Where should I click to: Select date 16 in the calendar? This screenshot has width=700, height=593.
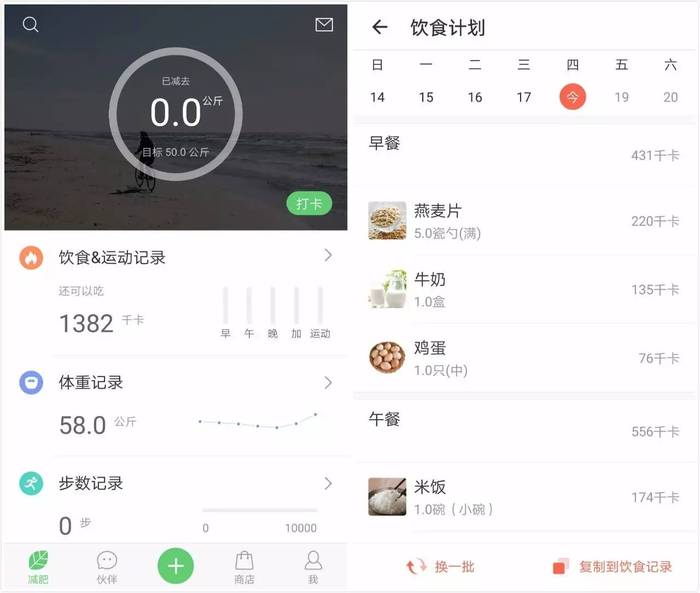point(475,97)
